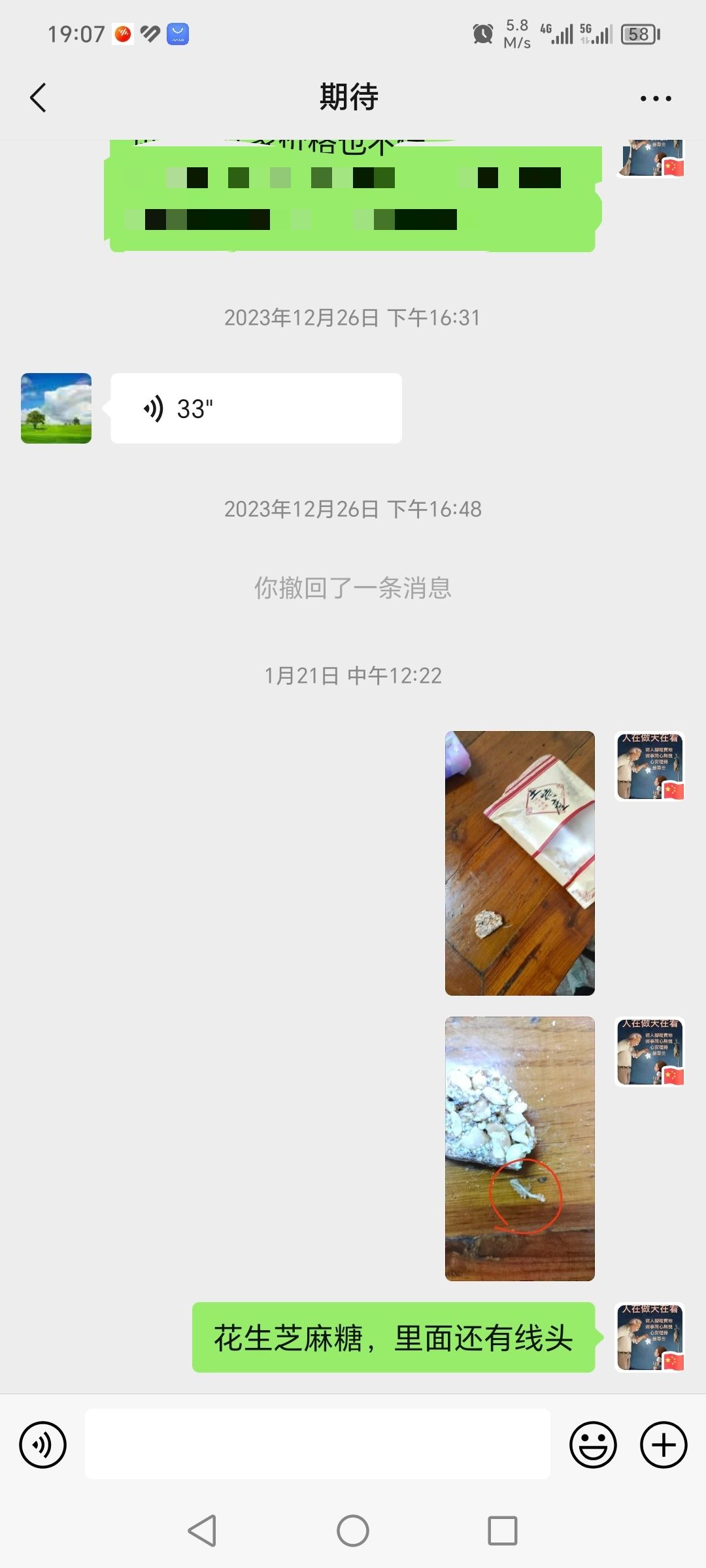View the photo with the red circle
706x1568 pixels.
520,1148
